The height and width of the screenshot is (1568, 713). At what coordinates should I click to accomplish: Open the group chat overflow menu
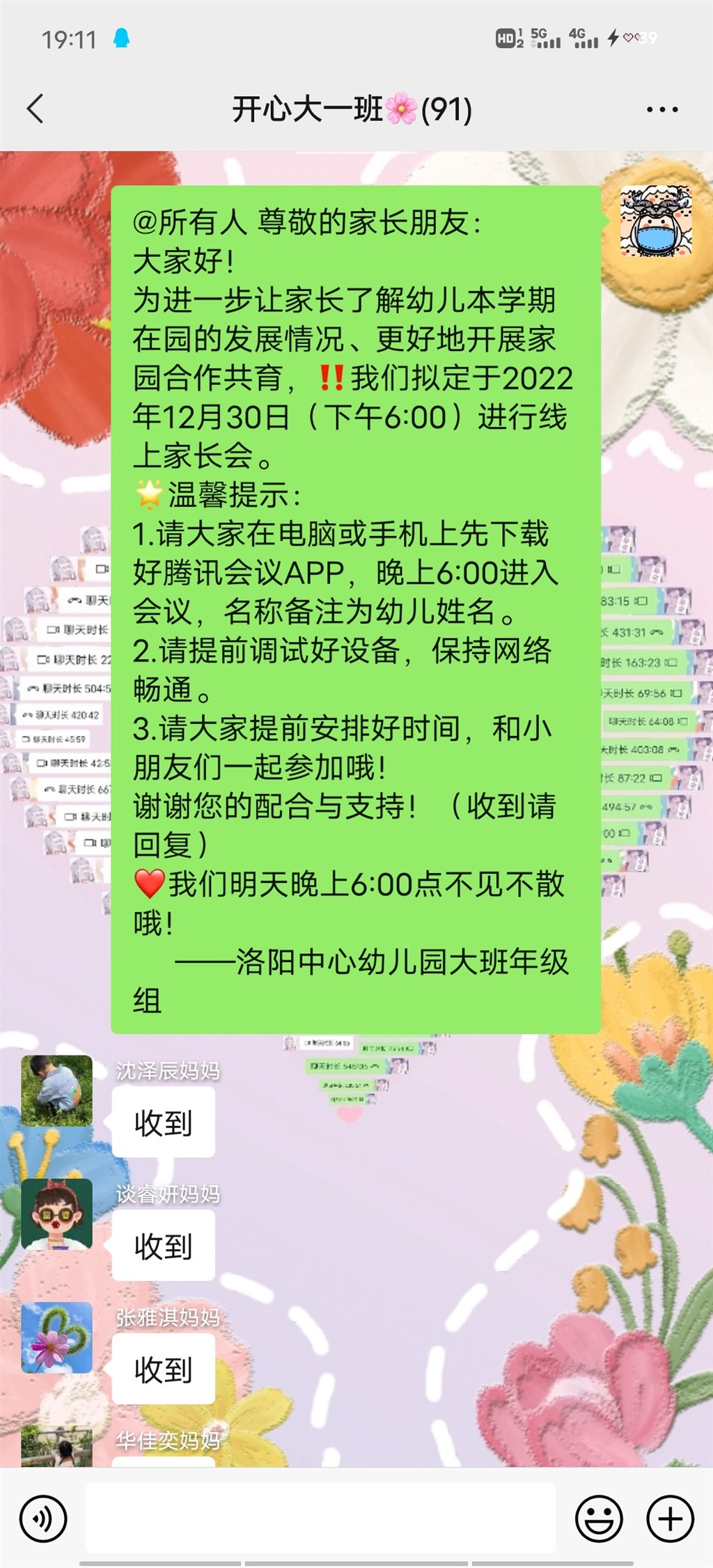661,109
